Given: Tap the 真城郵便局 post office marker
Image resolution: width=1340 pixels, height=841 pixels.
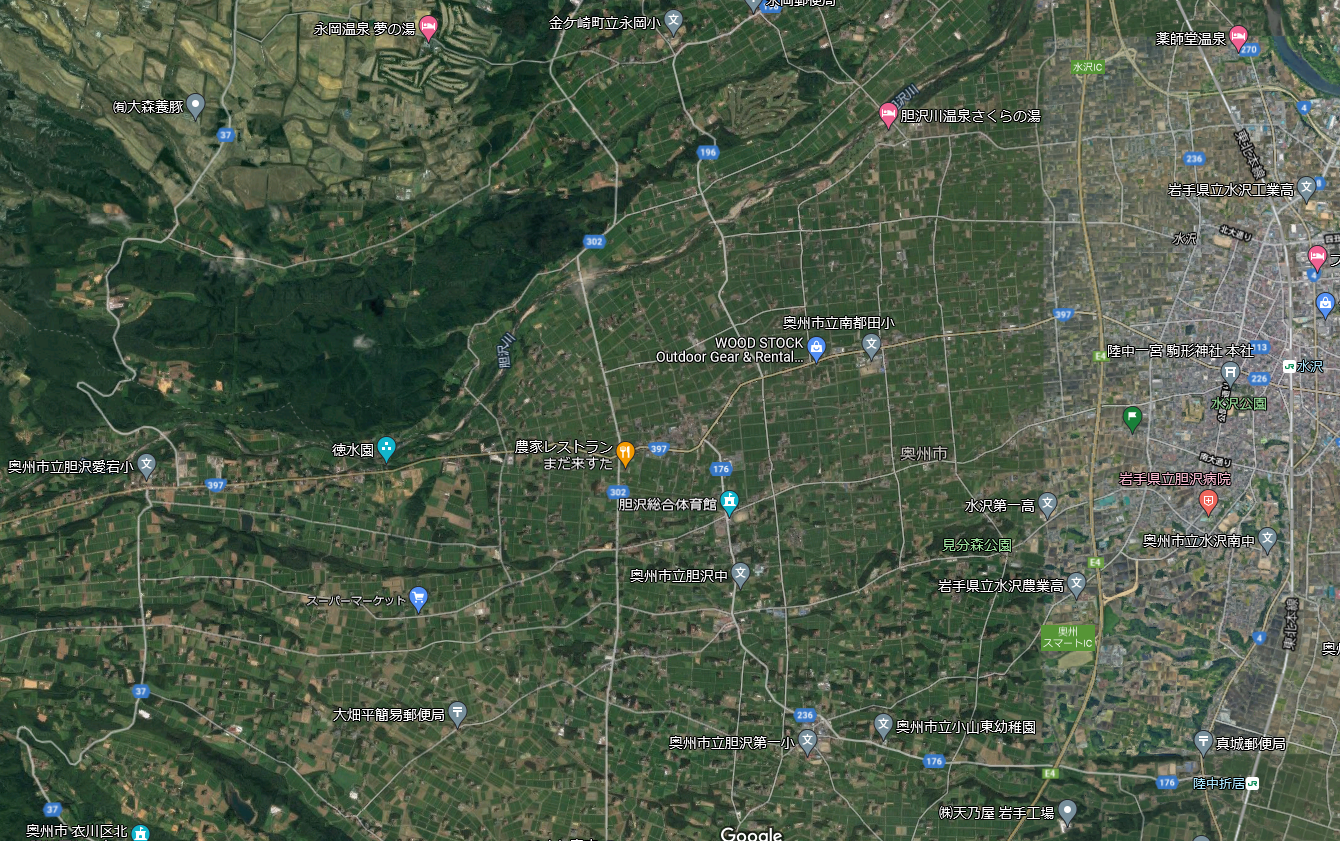Looking at the screenshot, I should click(1203, 742).
